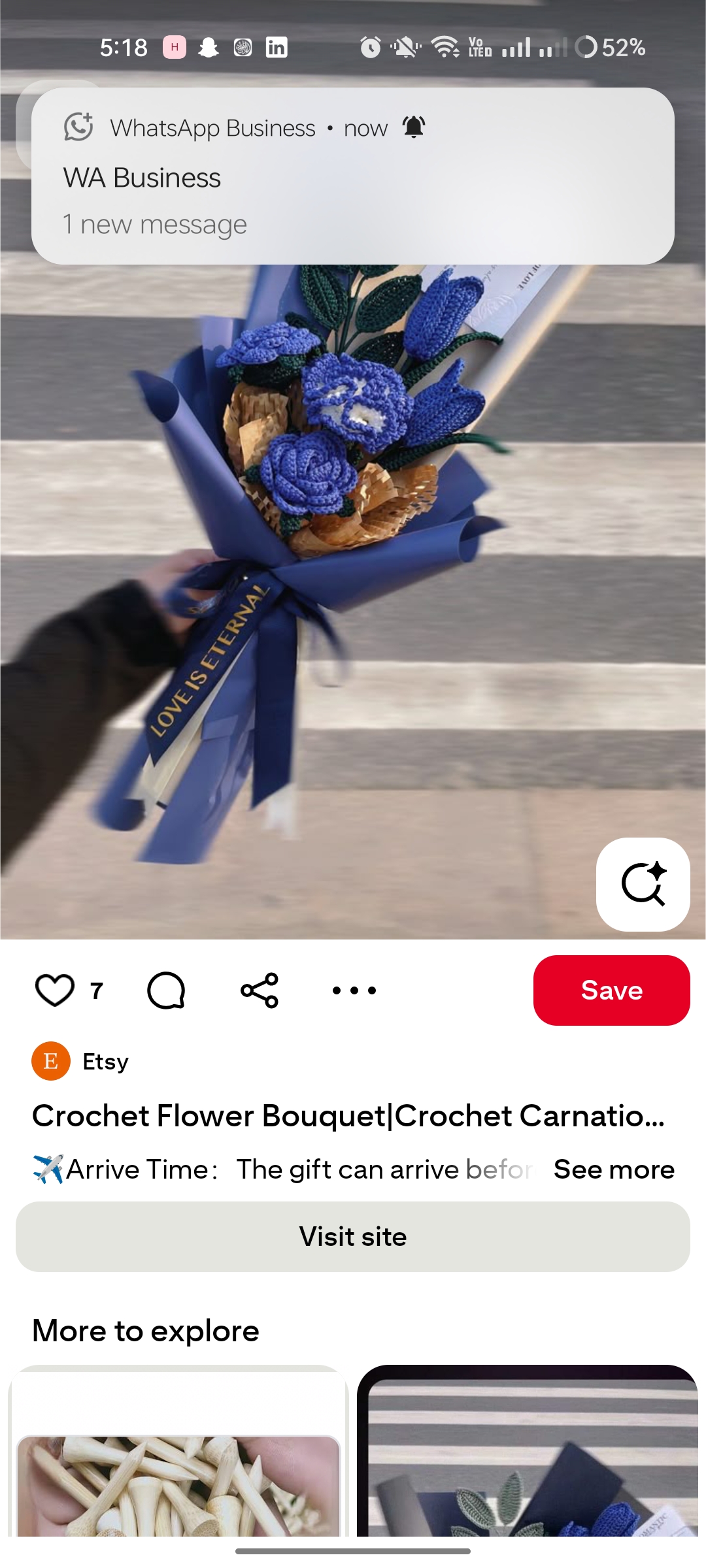Share this pin
This screenshot has height=1568, width=706.
pyautogui.click(x=260, y=990)
